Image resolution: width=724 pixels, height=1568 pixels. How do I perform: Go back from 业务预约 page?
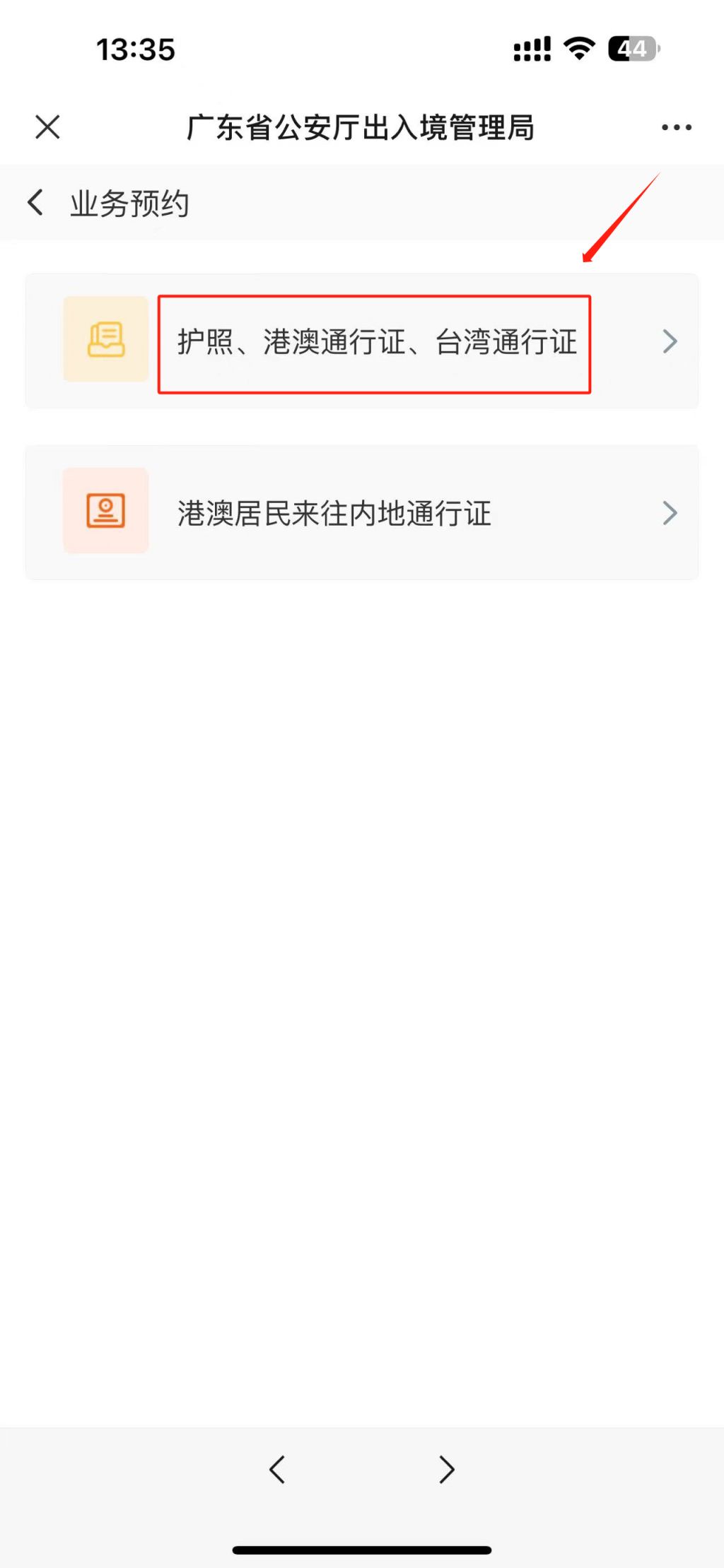[x=35, y=203]
